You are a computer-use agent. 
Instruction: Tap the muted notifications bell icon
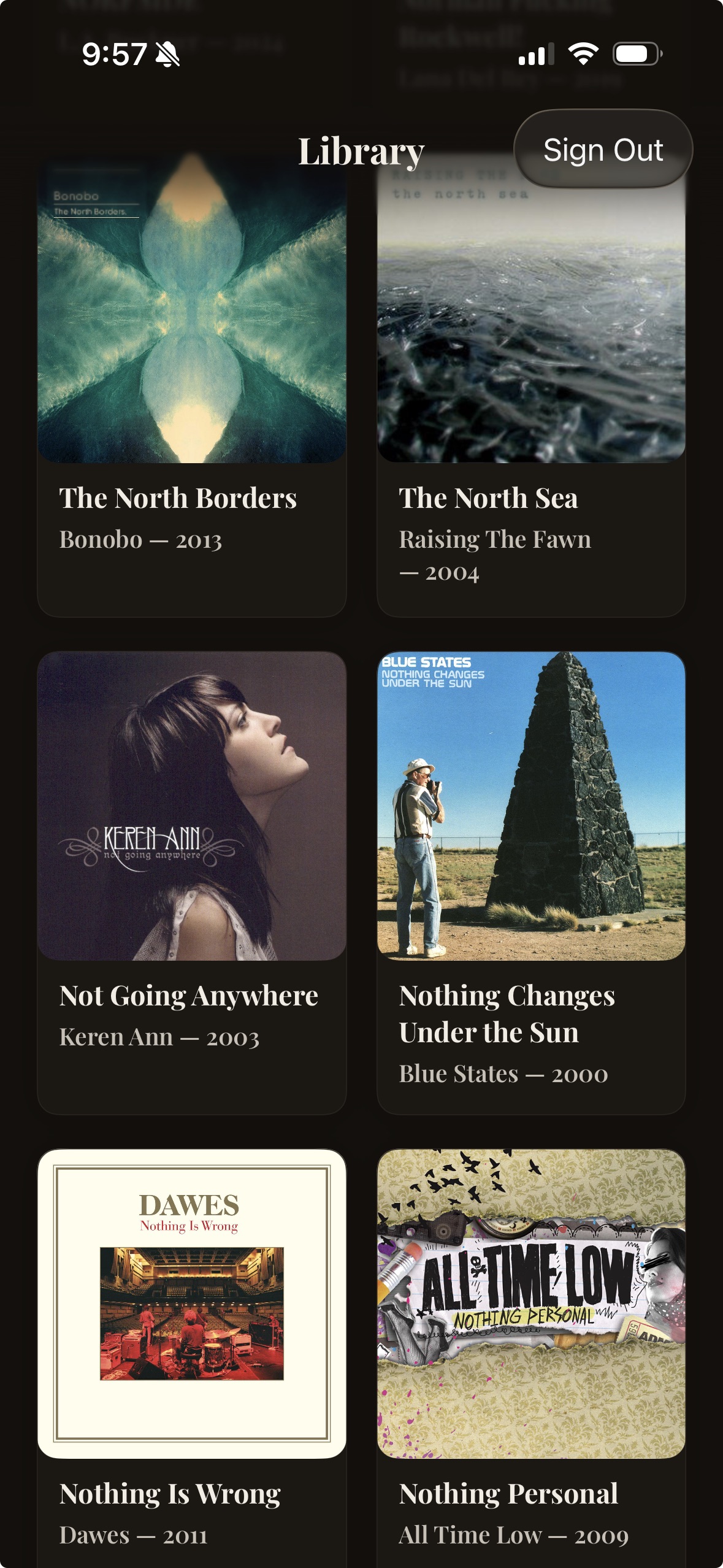(x=167, y=55)
